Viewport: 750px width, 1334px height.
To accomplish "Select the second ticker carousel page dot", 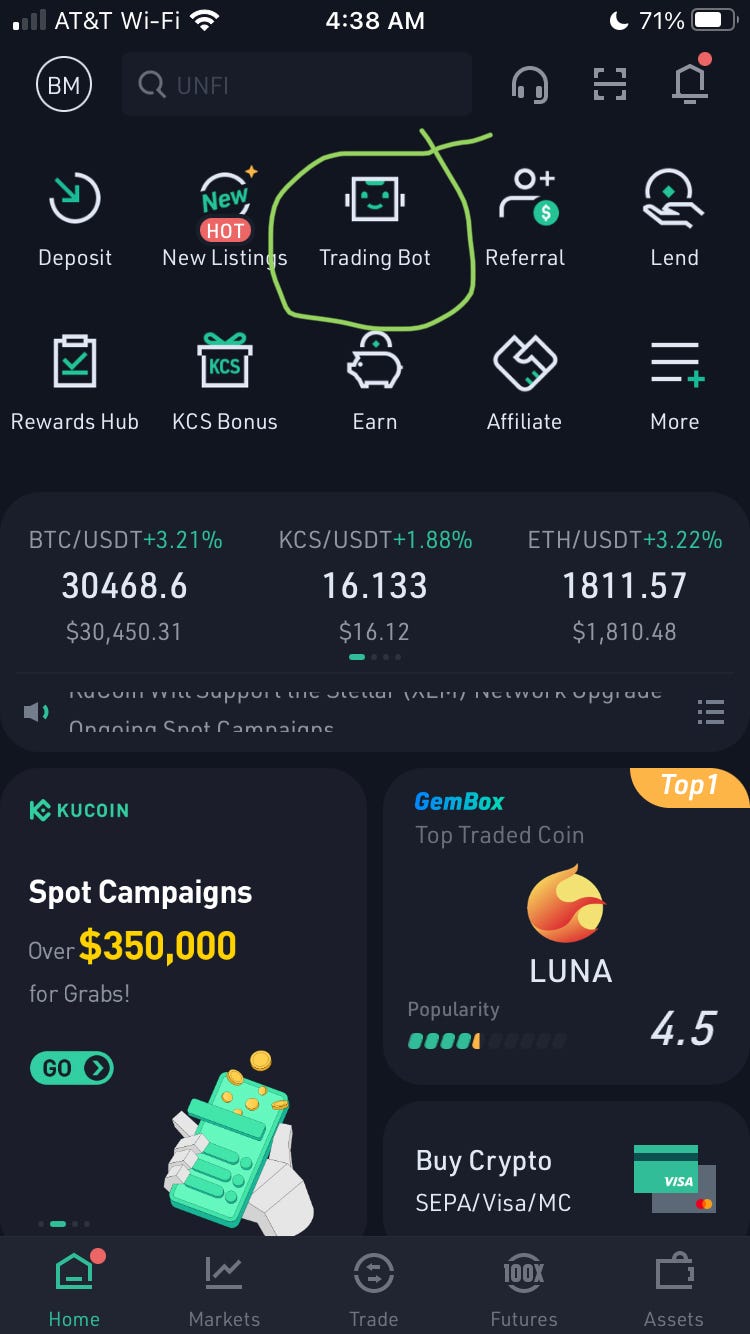I will pyautogui.click(x=374, y=656).
